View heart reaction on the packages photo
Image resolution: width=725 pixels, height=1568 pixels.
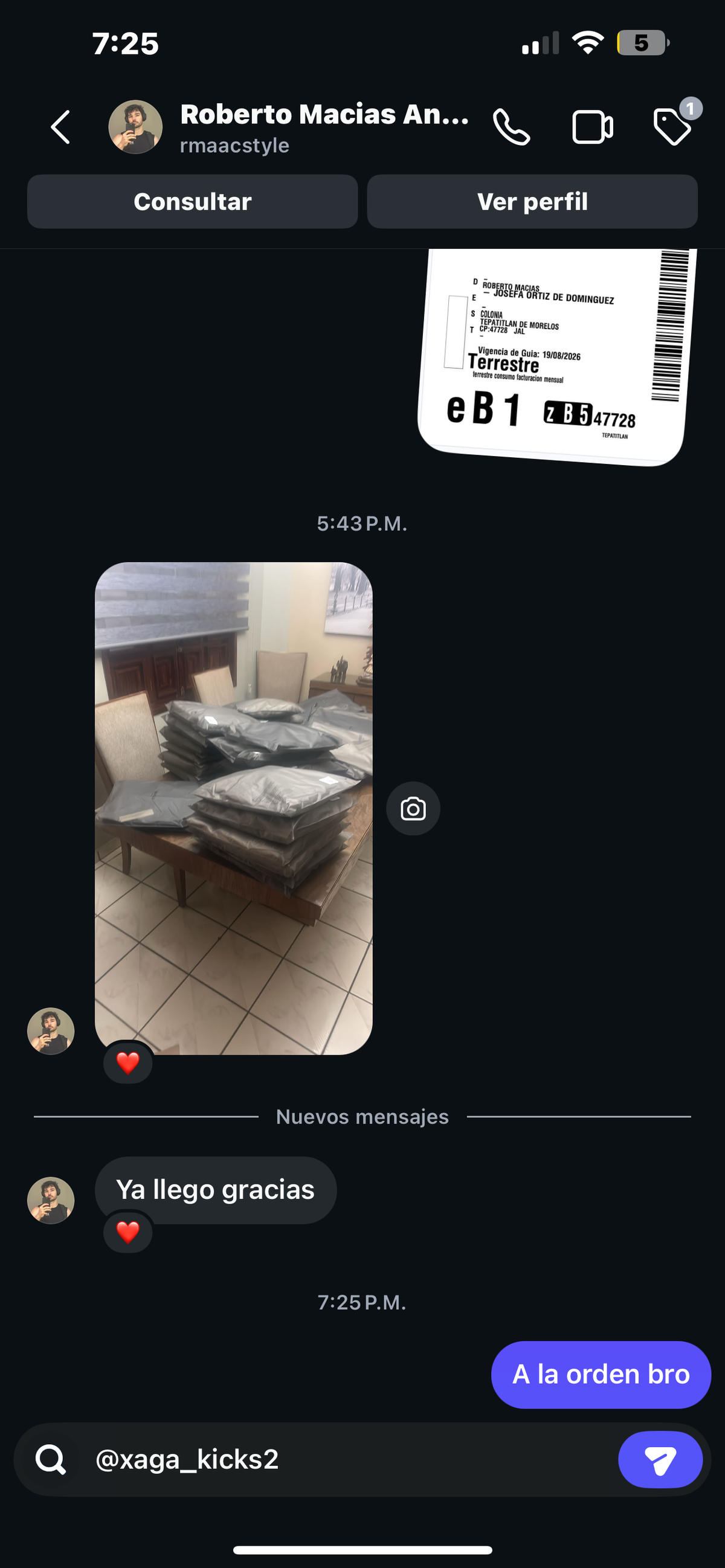pos(128,1064)
